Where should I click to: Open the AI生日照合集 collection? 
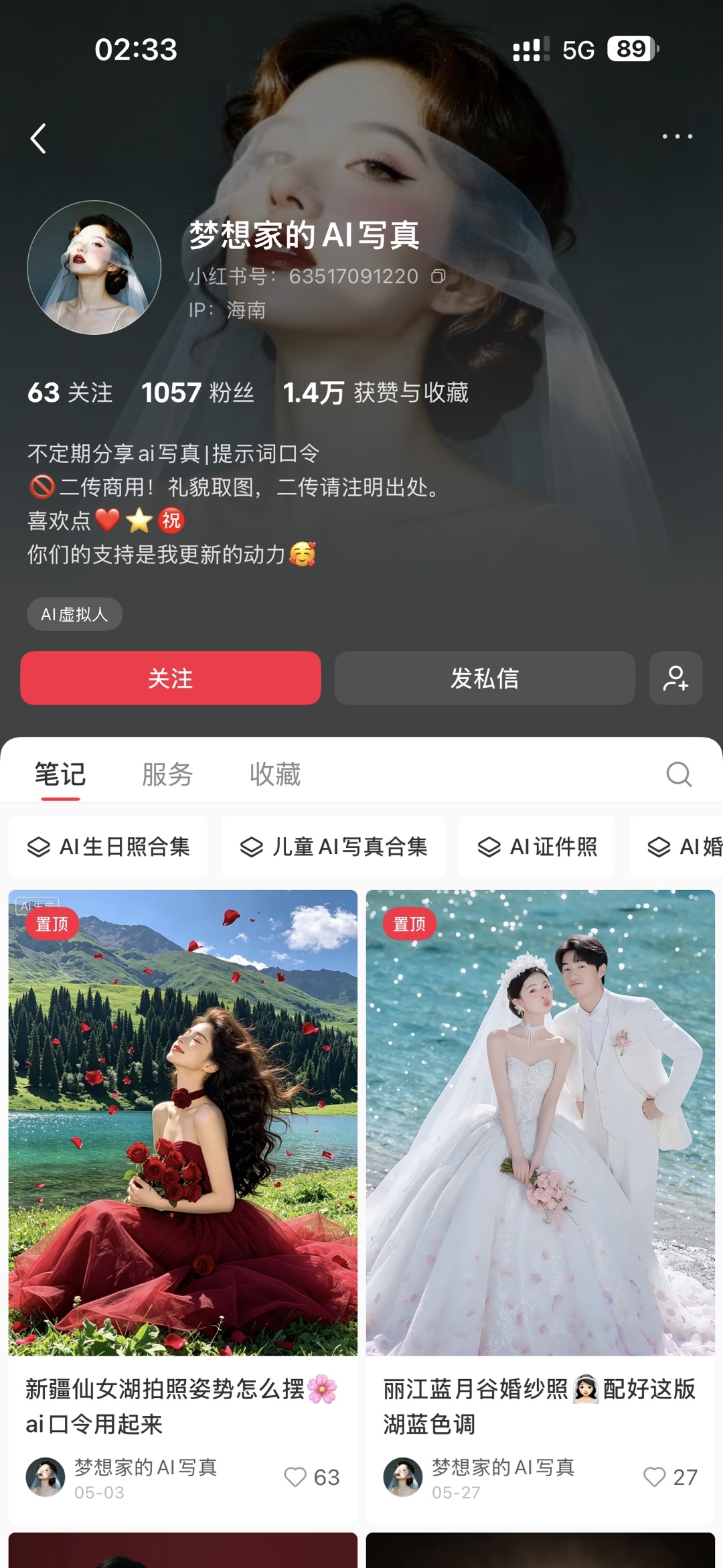click(108, 847)
